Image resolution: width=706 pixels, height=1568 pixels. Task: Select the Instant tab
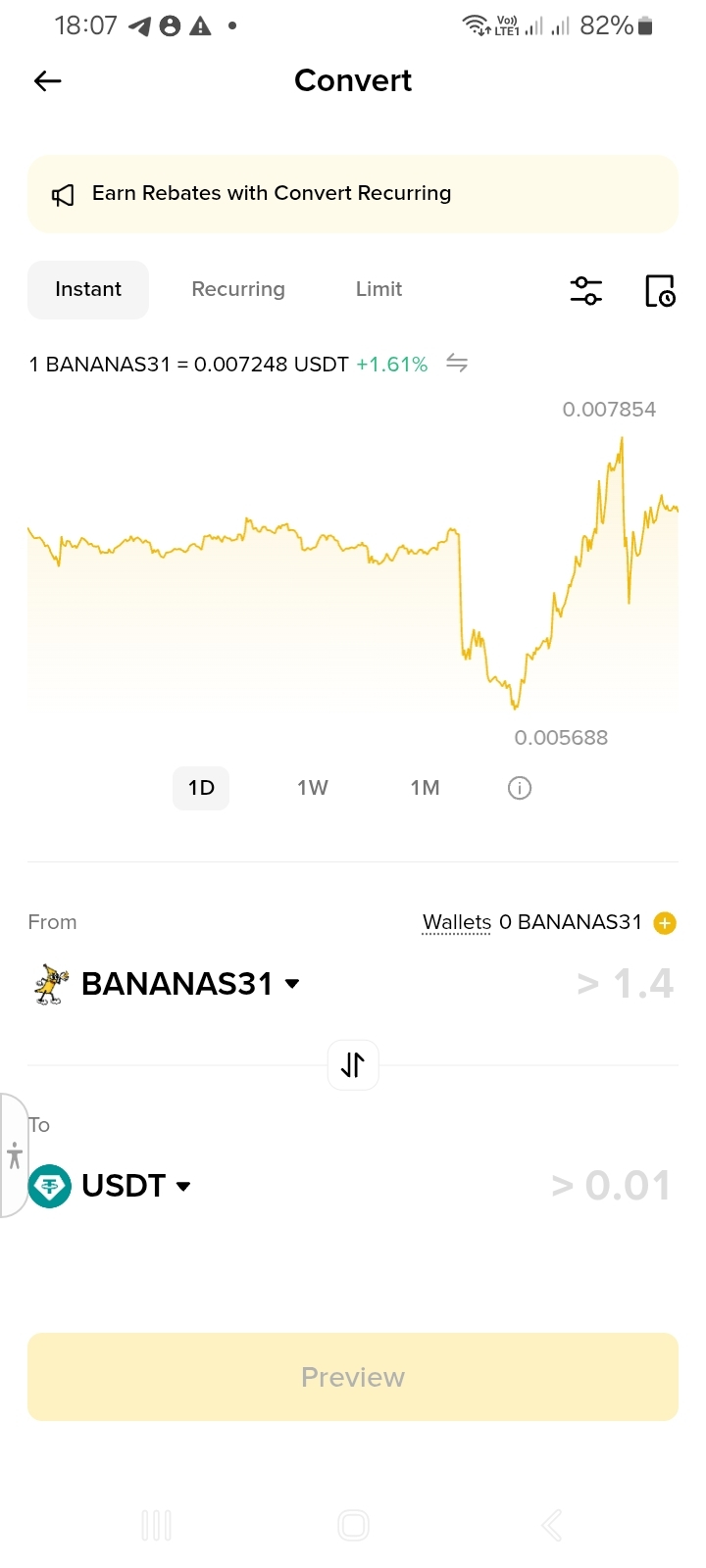click(88, 289)
